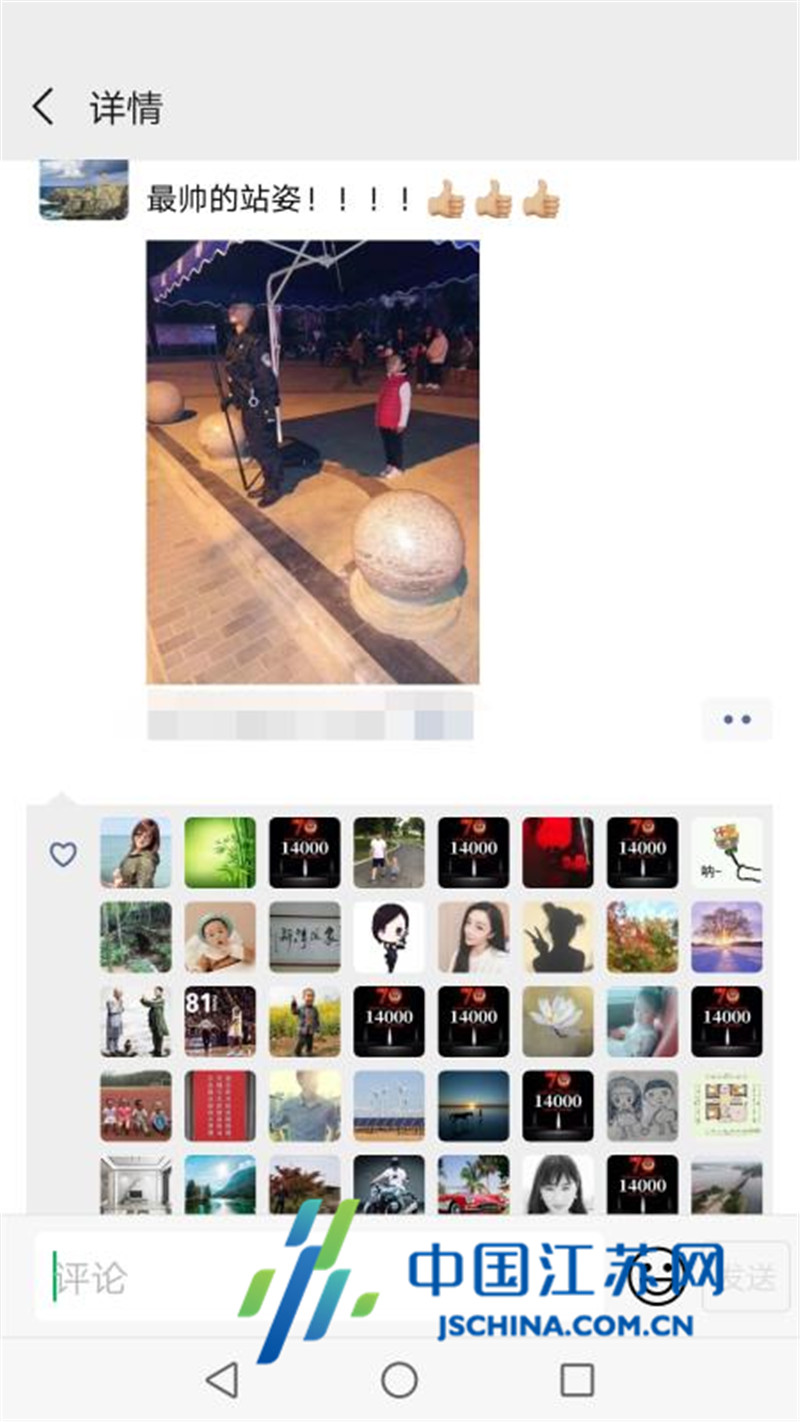The height and width of the screenshot is (1422, 800).
Task: Open the green bamboo avatar's profile
Action: click(220, 852)
